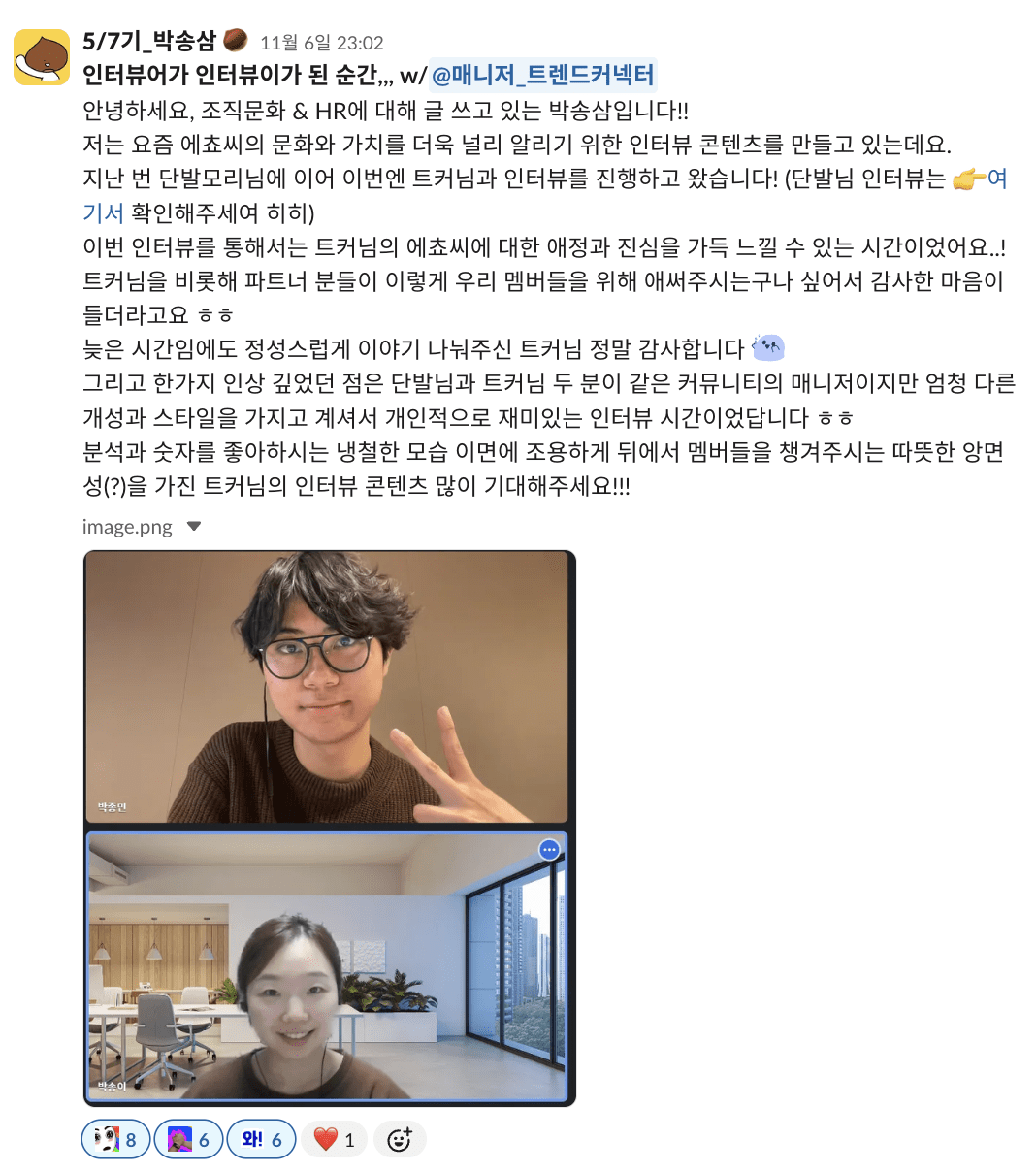Image resolution: width=1036 pixels, height=1172 pixels.
Task: Add the first emoji reaction with 8
Action: 115,1139
